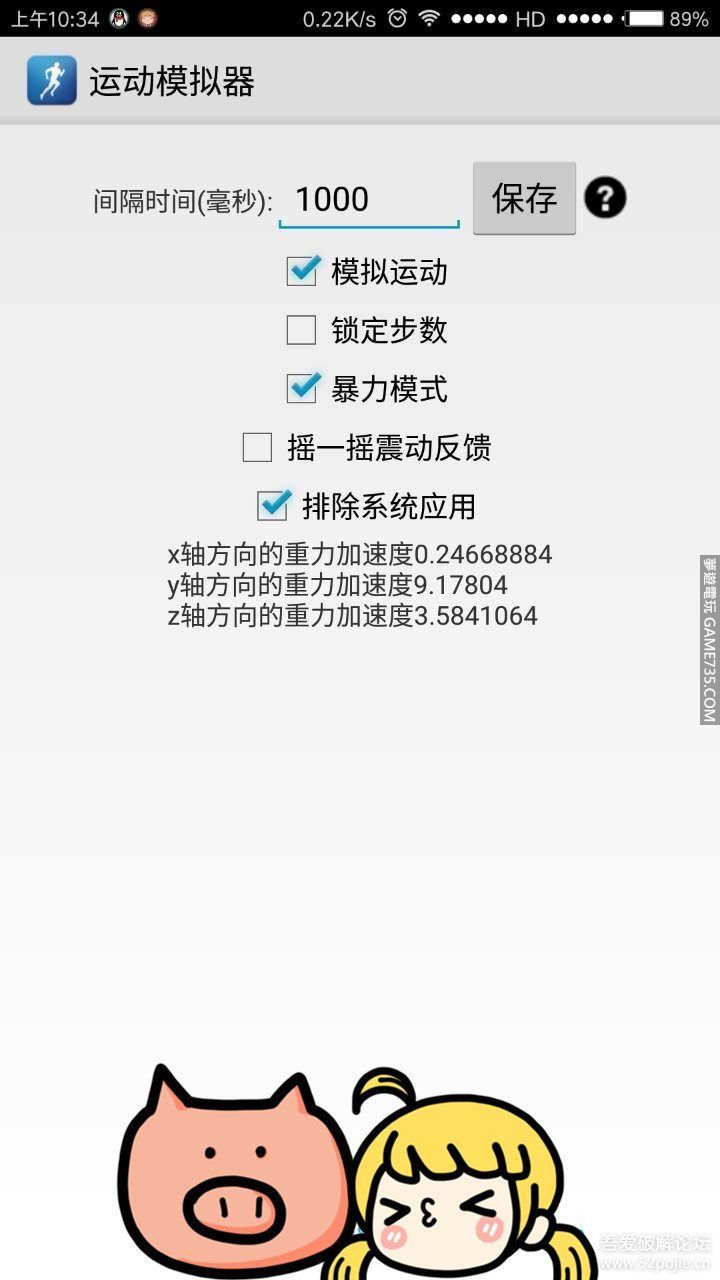Enable the 锁定步数 checkbox
Screen dimensions: 720x1280
click(302, 330)
